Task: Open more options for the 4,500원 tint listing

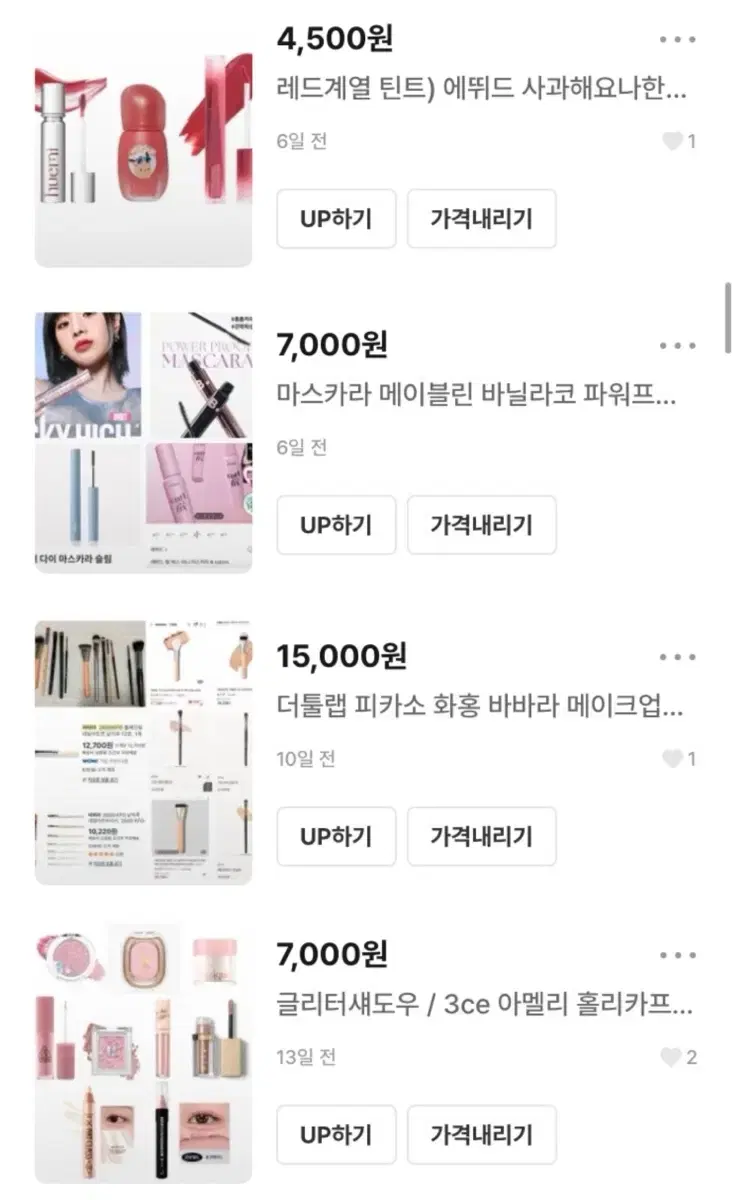Action: (677, 39)
